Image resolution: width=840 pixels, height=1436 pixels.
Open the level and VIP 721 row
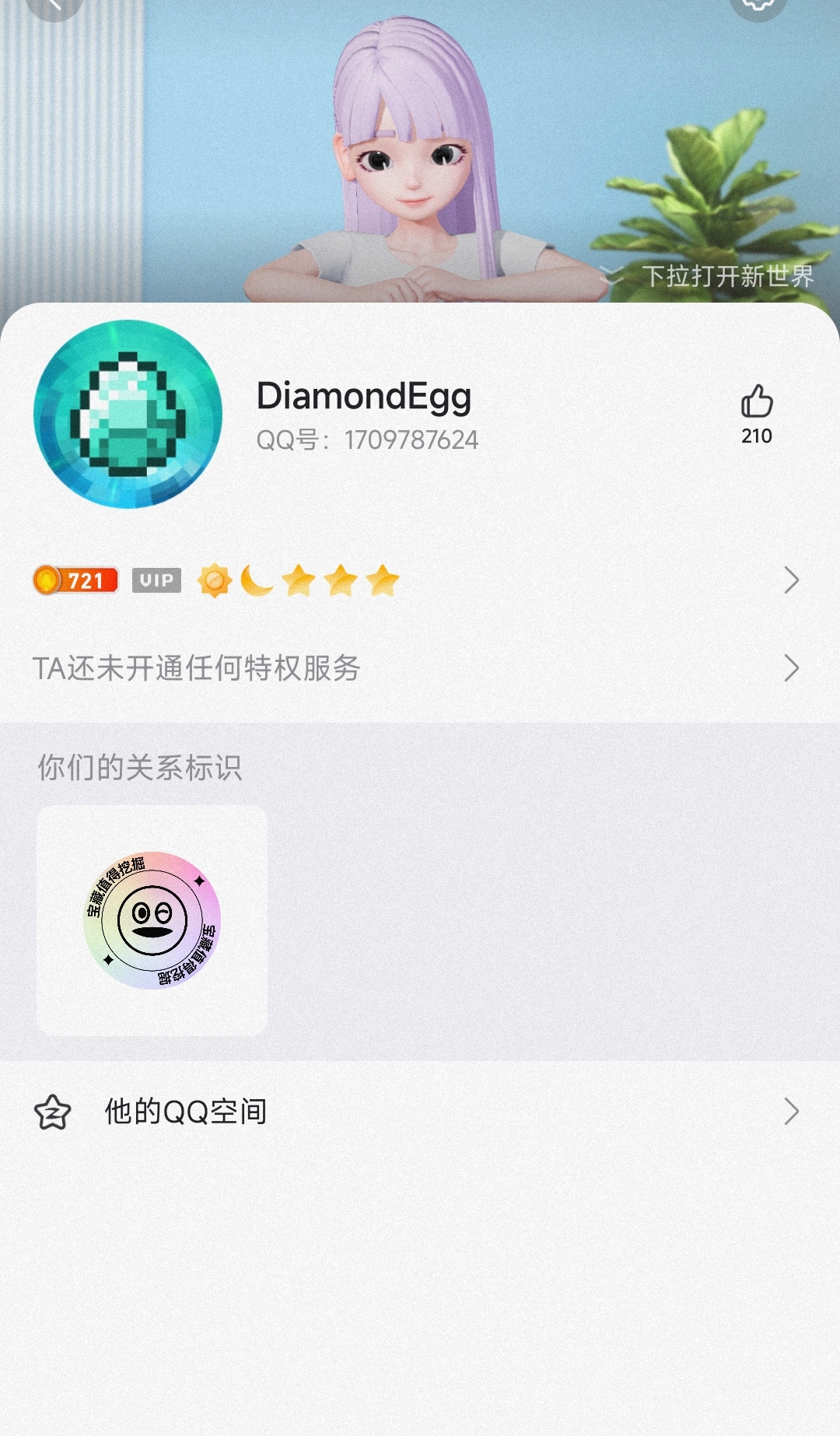tap(420, 580)
